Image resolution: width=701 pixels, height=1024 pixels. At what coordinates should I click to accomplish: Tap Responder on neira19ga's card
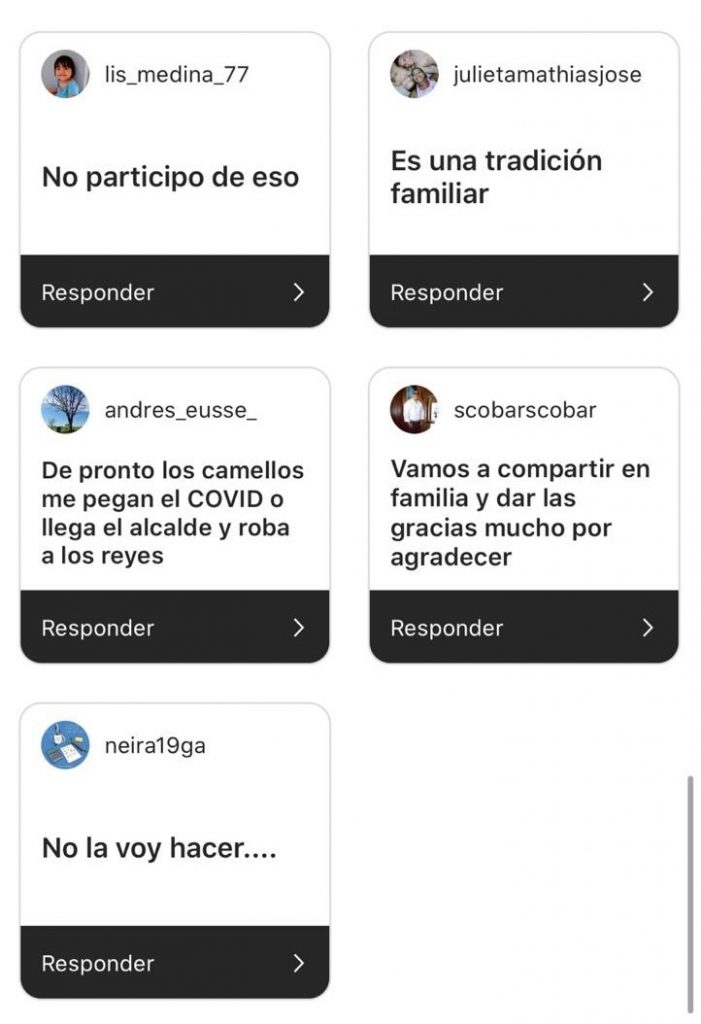tap(174, 963)
